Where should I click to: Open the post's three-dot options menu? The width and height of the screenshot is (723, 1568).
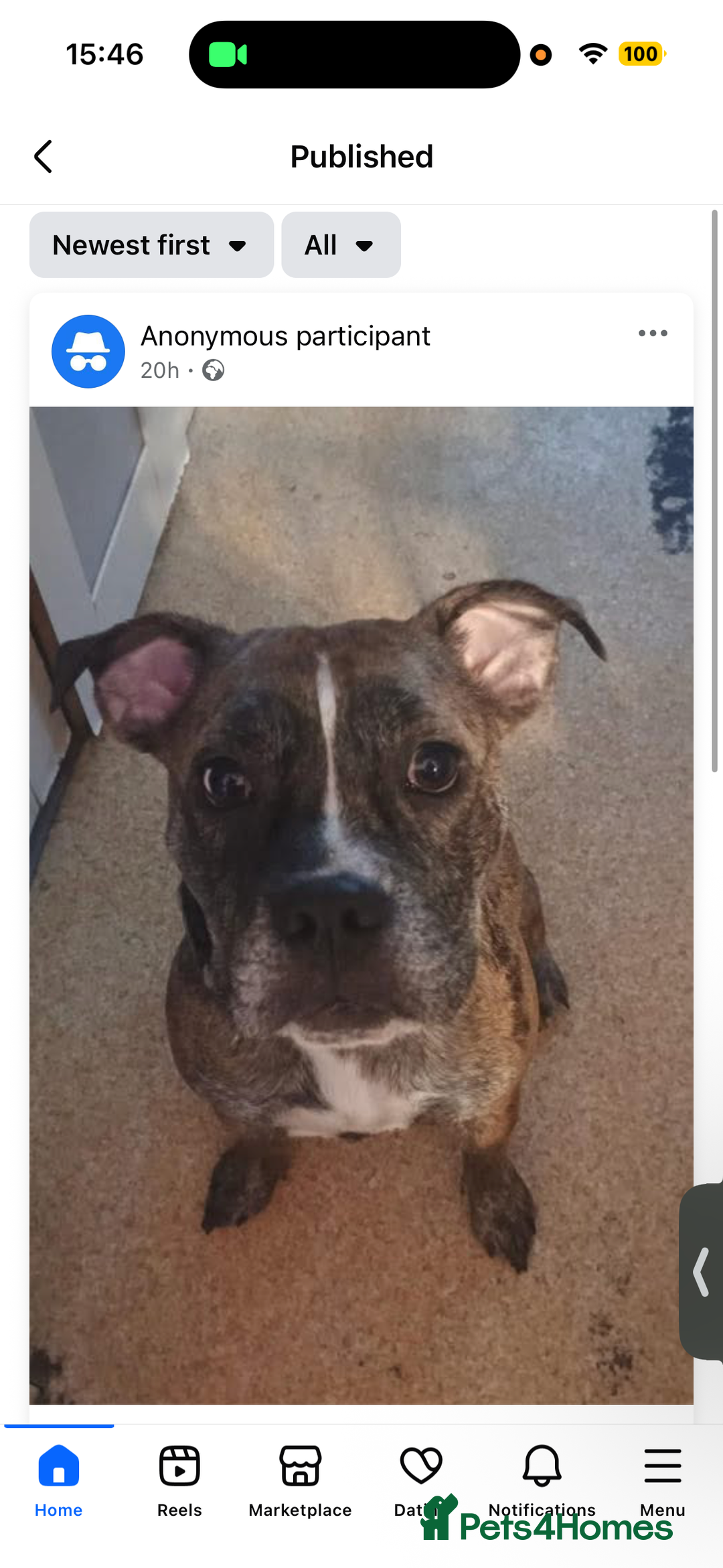pyautogui.click(x=653, y=333)
